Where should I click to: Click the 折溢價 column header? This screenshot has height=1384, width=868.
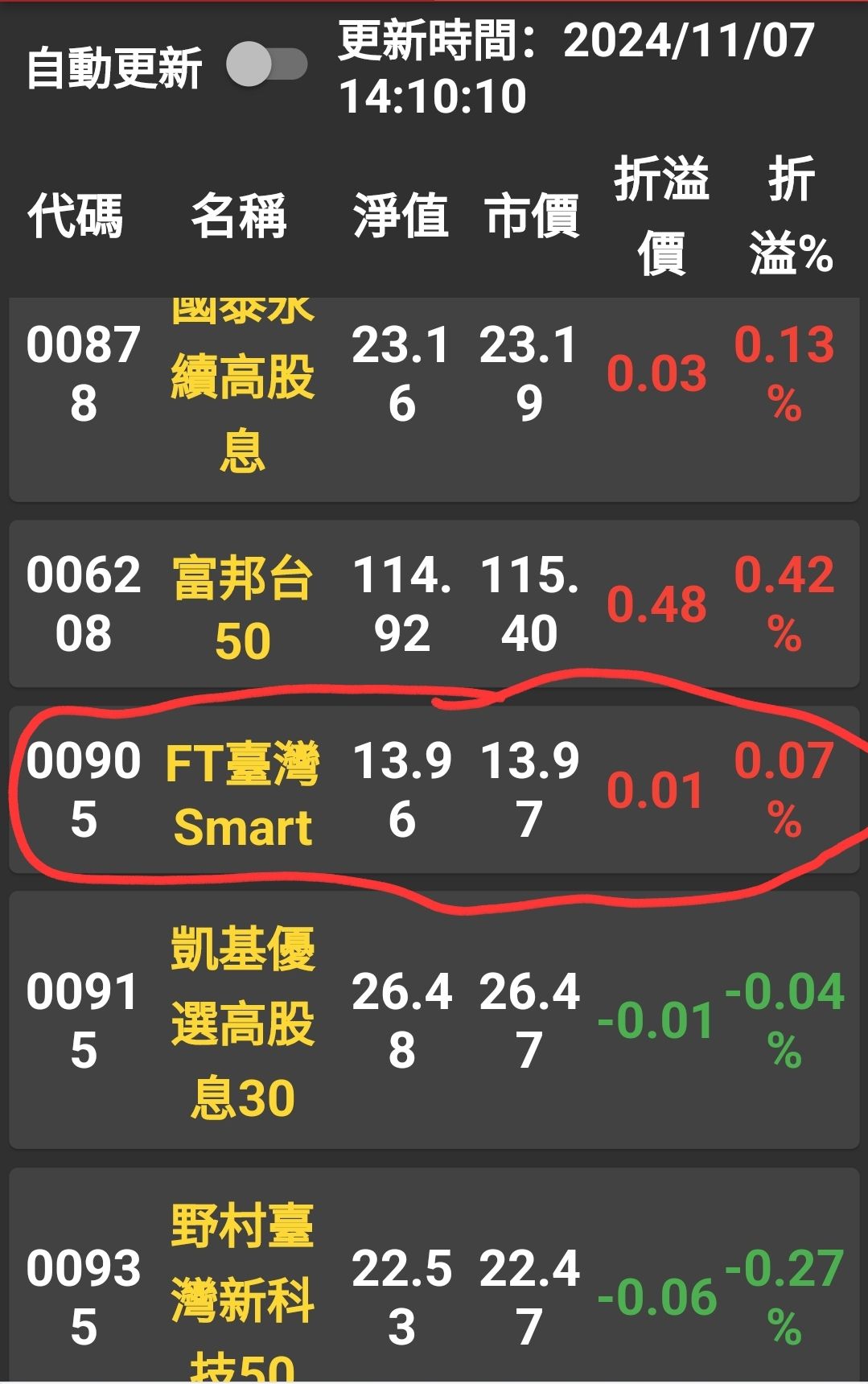pos(660,213)
